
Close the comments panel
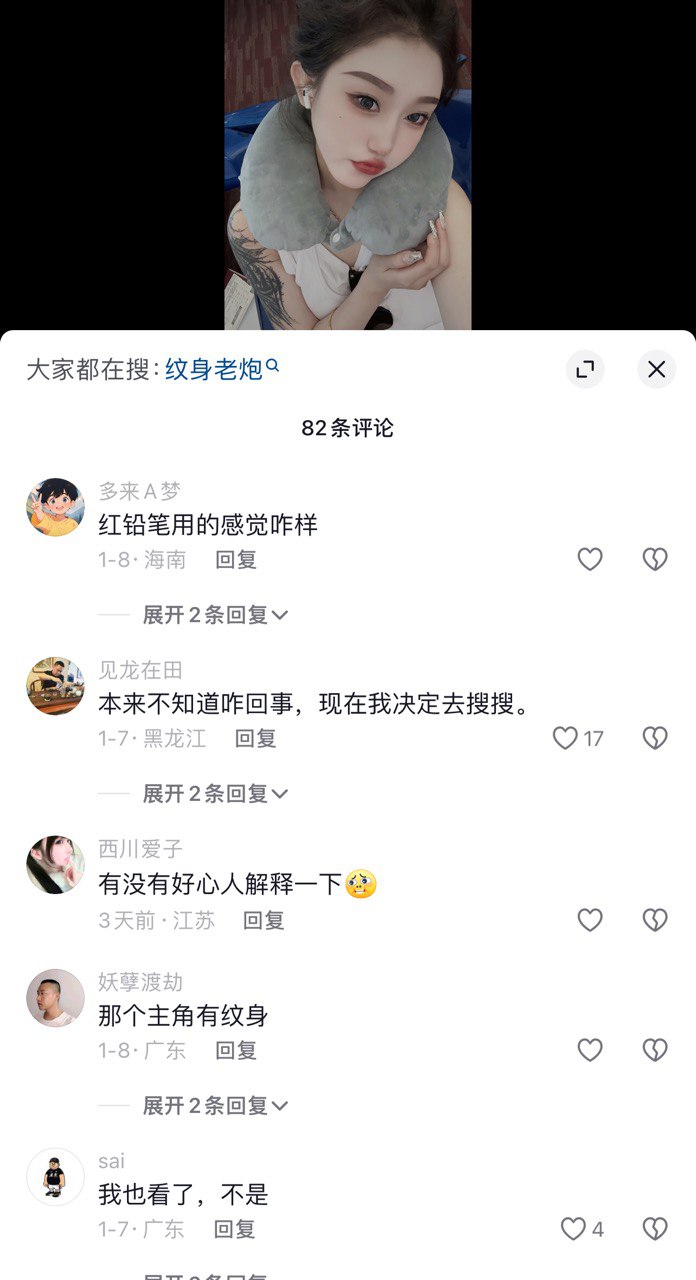pyautogui.click(x=656, y=369)
